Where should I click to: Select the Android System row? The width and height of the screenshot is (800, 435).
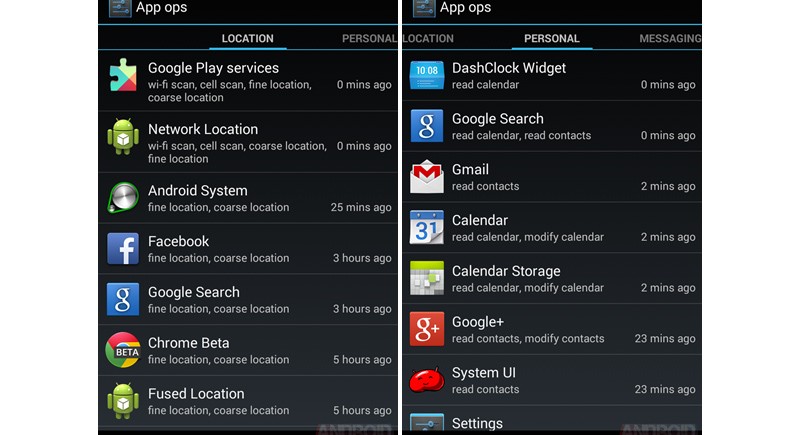[248, 198]
